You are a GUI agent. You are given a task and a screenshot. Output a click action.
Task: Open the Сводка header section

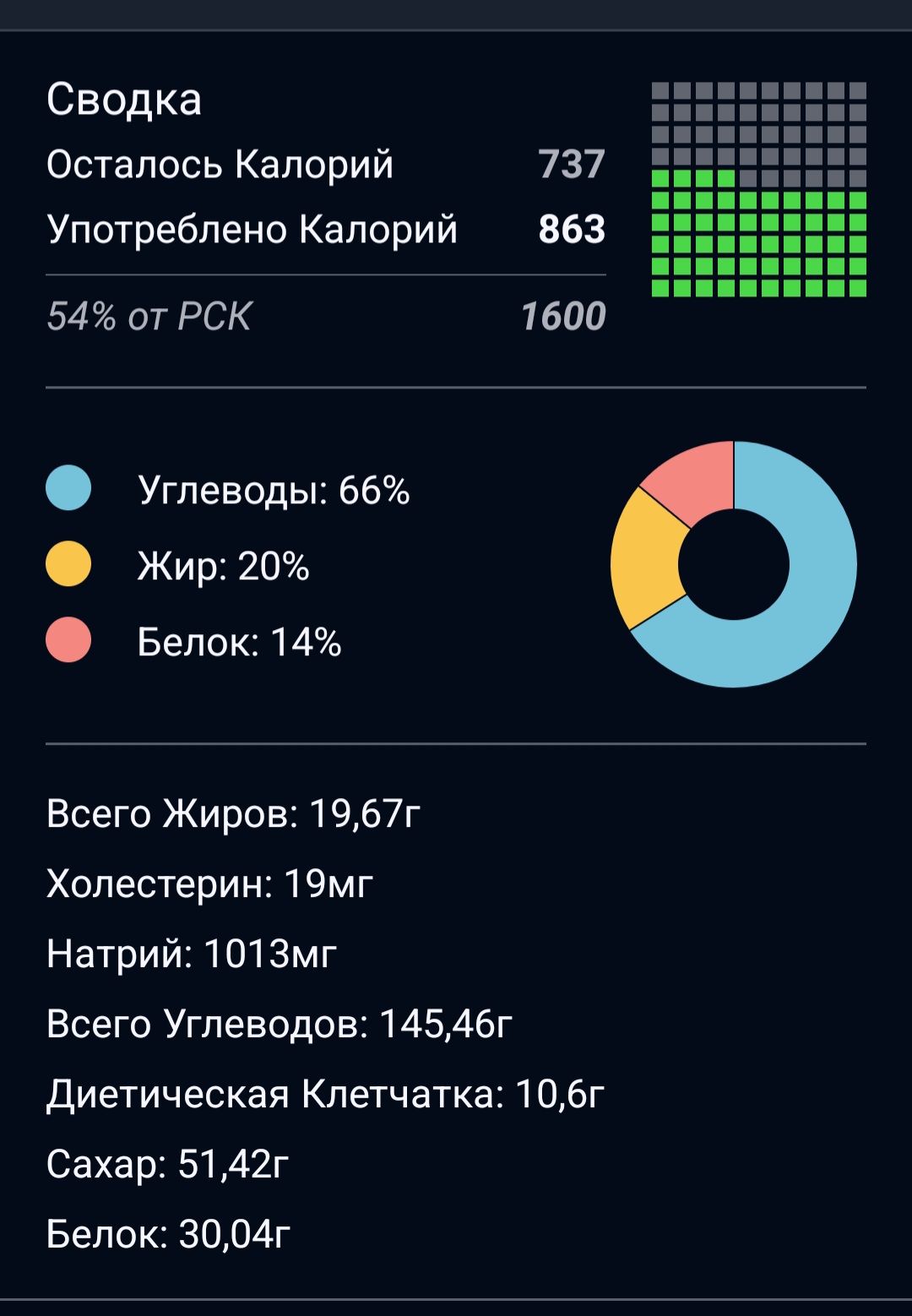tap(125, 100)
